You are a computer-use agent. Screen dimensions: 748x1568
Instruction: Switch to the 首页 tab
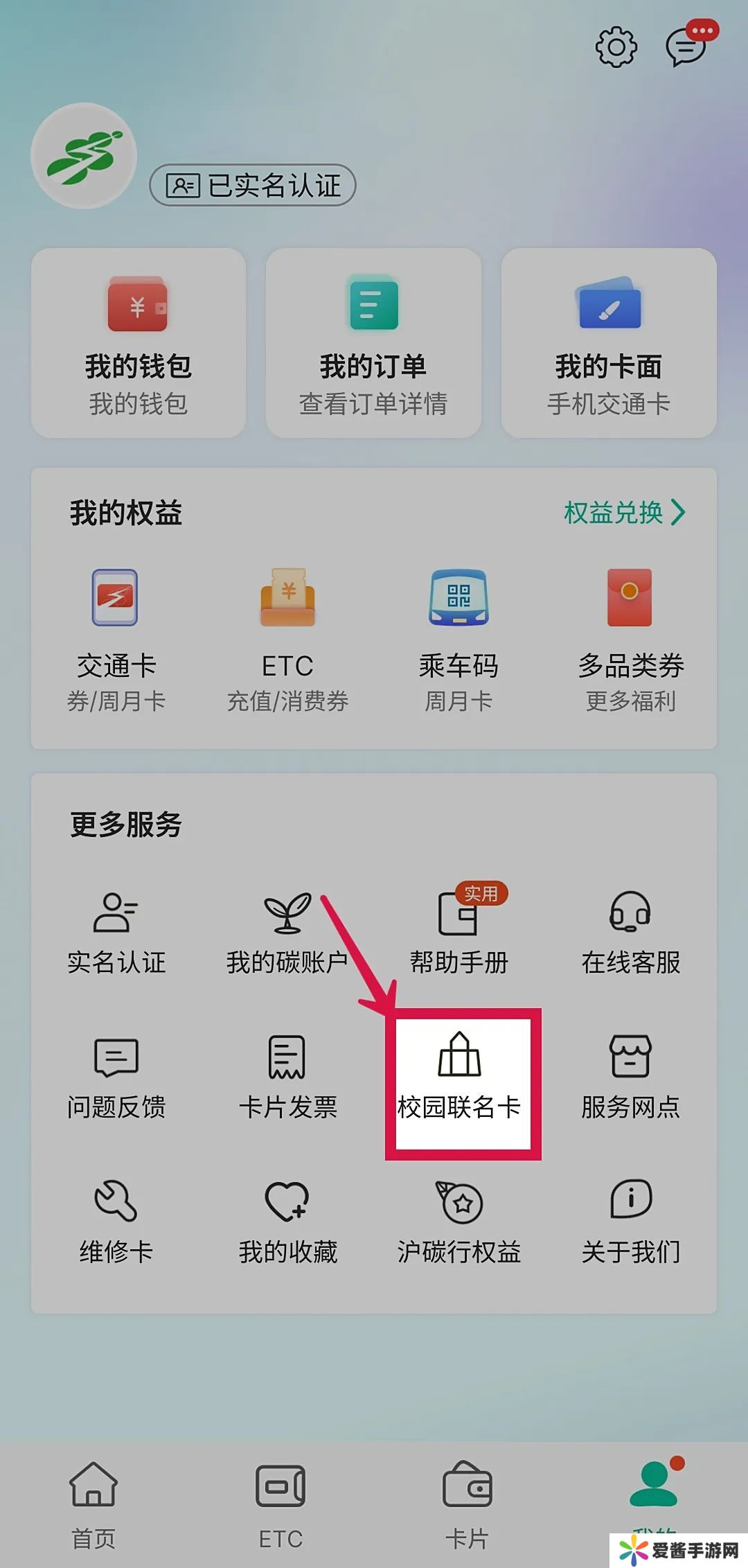(x=93, y=1504)
